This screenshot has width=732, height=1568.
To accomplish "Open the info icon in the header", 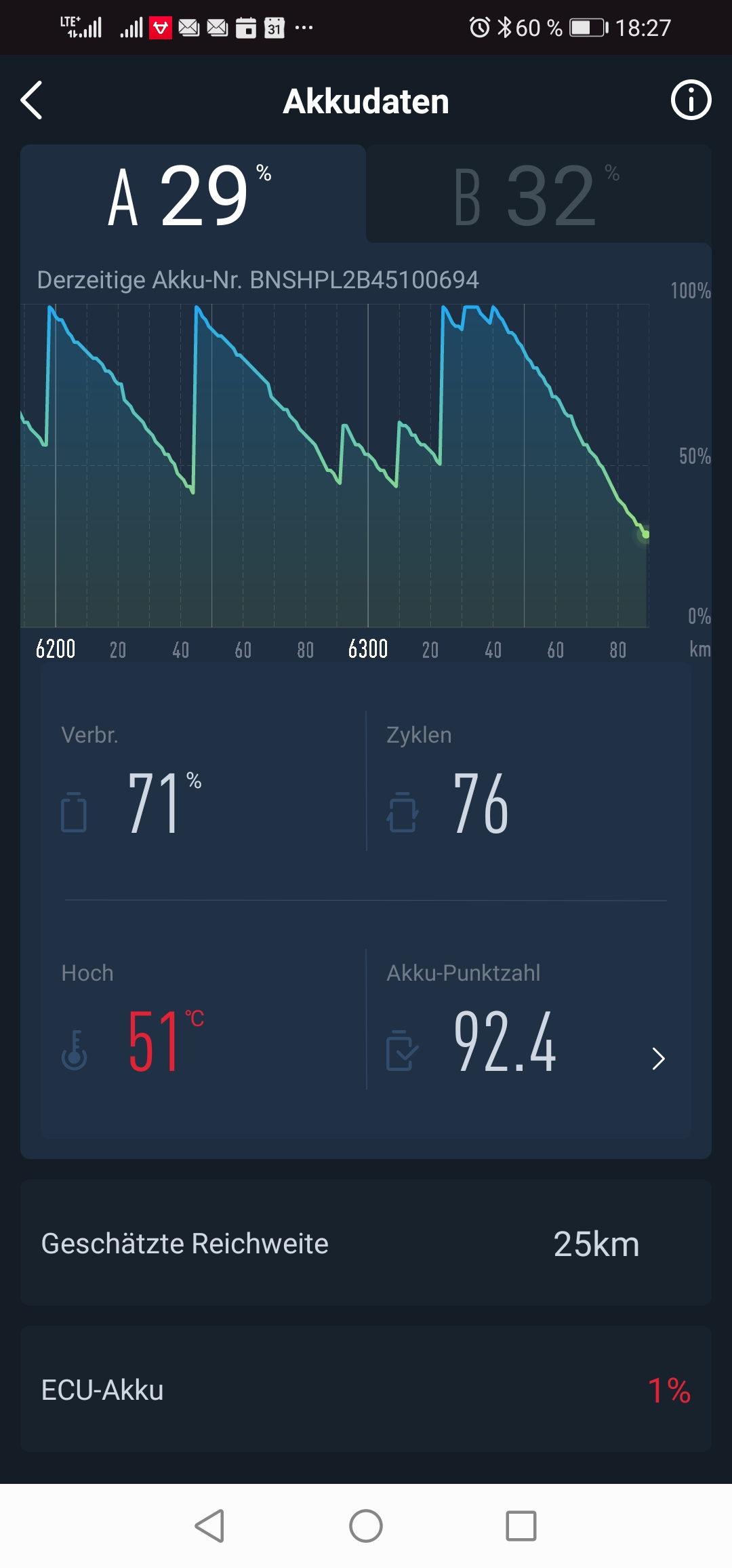I will coord(691,100).
